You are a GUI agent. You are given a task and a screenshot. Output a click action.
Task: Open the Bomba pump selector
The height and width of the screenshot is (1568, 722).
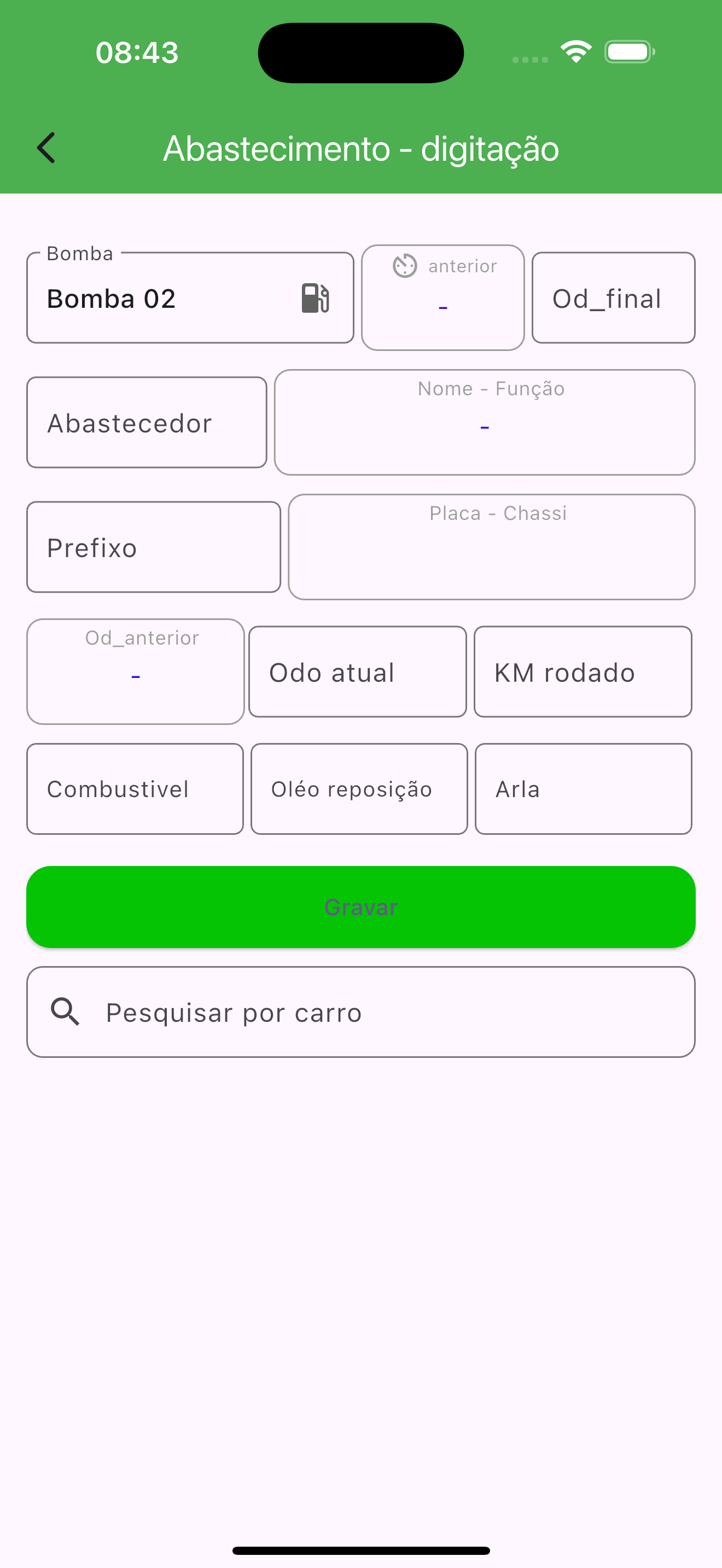point(190,299)
